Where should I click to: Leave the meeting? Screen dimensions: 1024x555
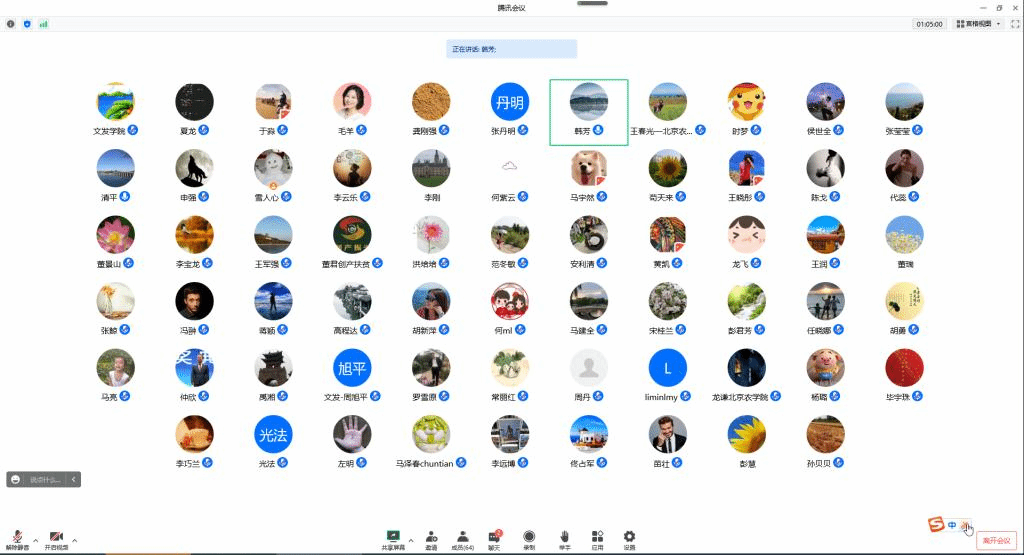pos(996,540)
